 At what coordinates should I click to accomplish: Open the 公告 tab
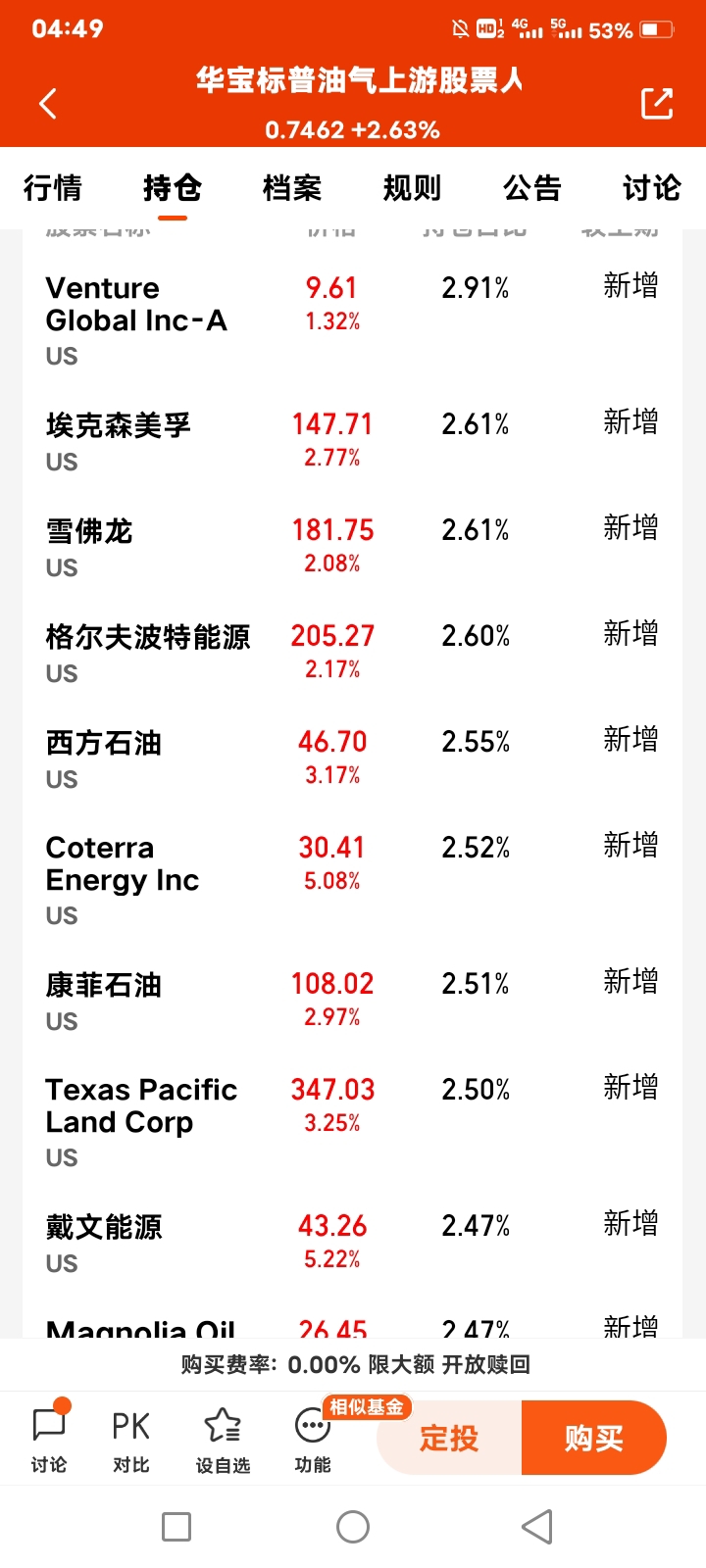click(532, 187)
